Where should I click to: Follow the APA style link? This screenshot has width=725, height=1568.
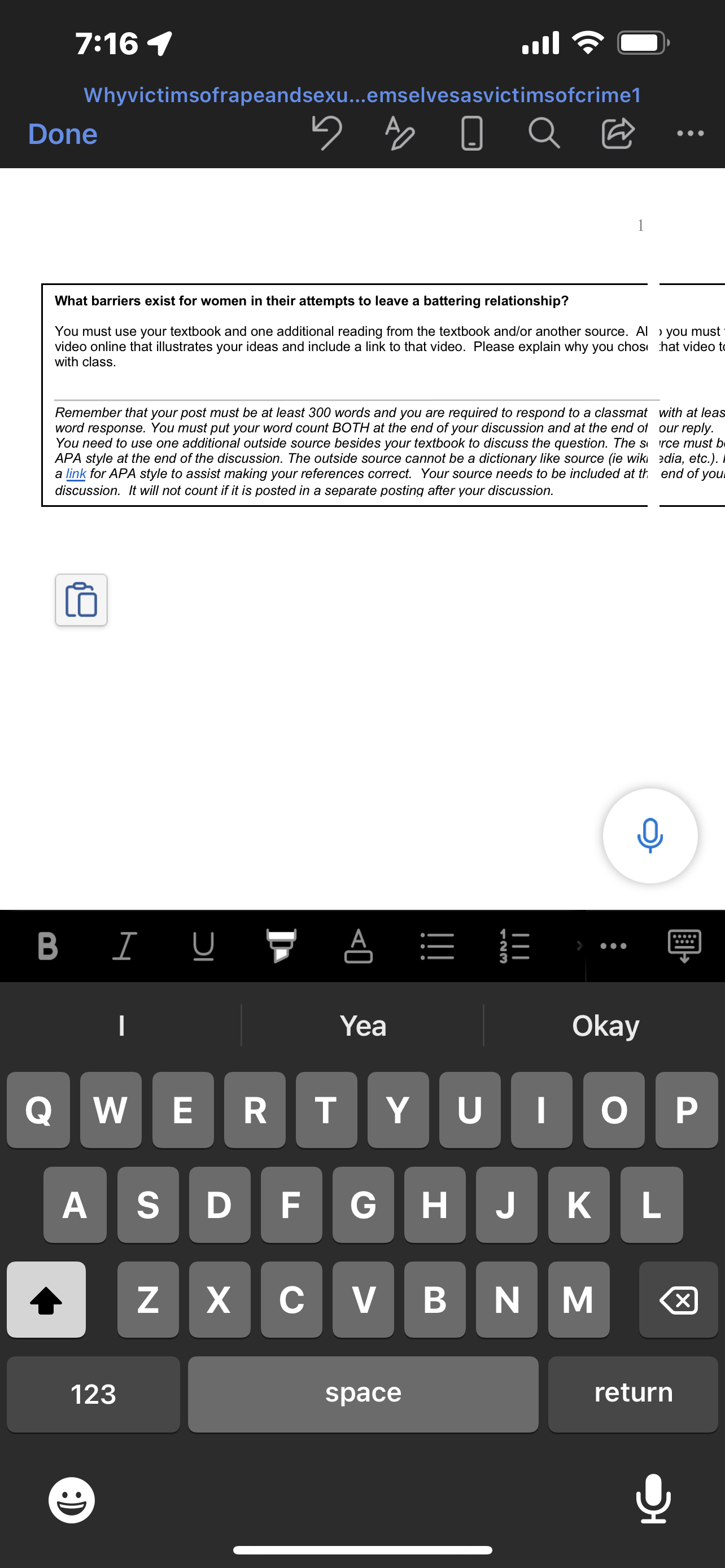[76, 474]
